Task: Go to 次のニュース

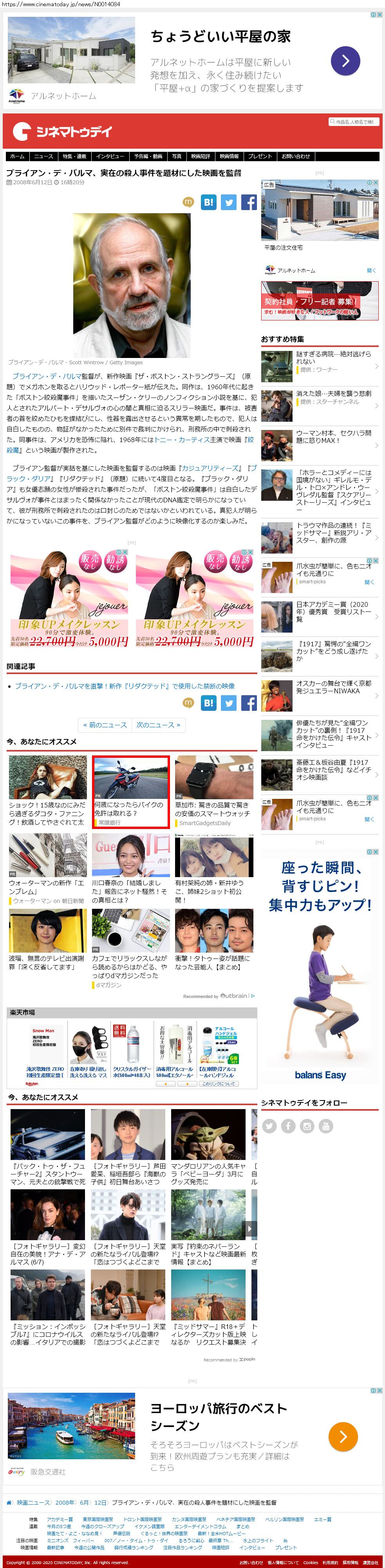Action: pos(158,725)
